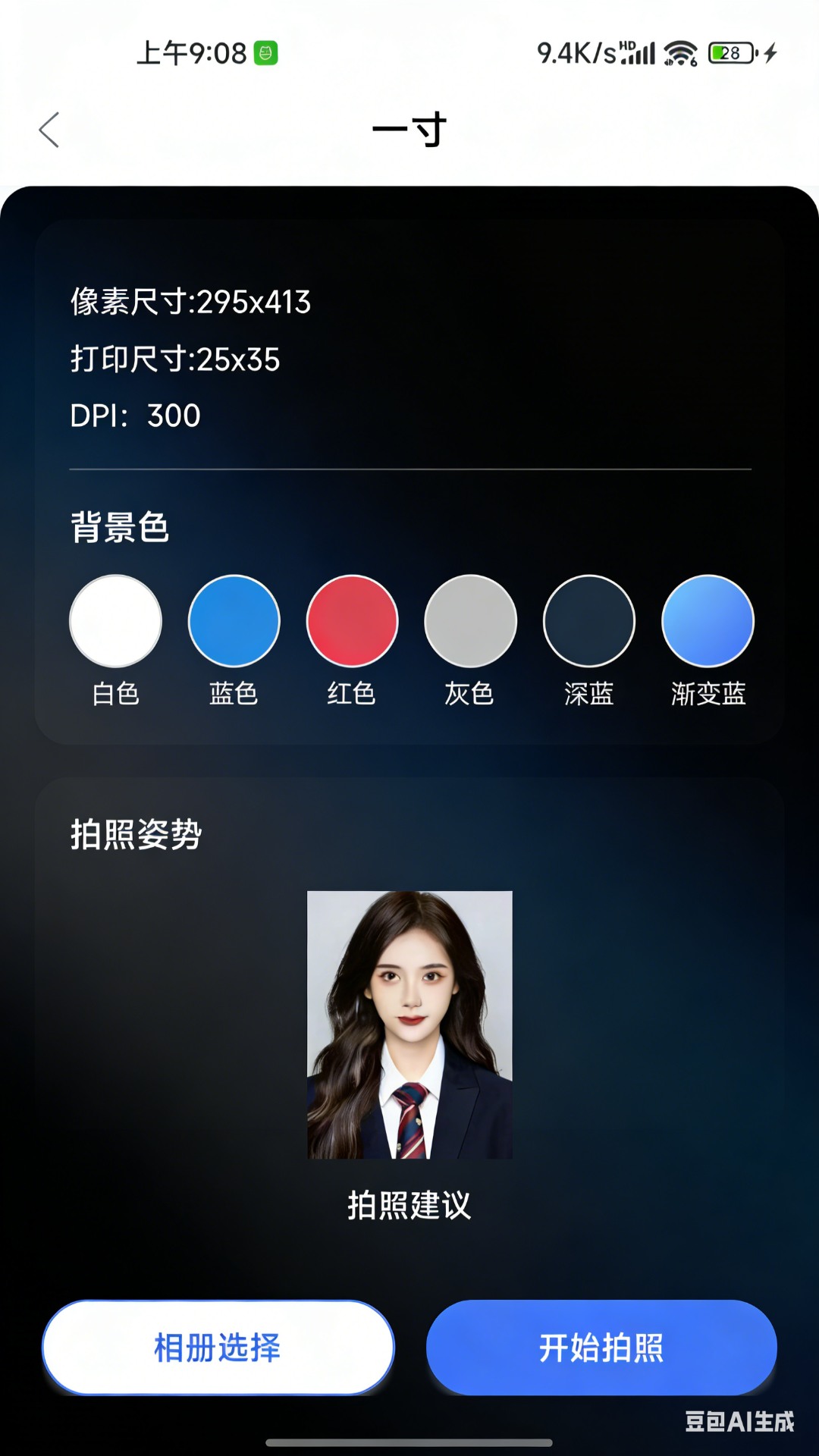
Task: Tap the back arrow to exit 一寸 page
Action: pos(49,130)
